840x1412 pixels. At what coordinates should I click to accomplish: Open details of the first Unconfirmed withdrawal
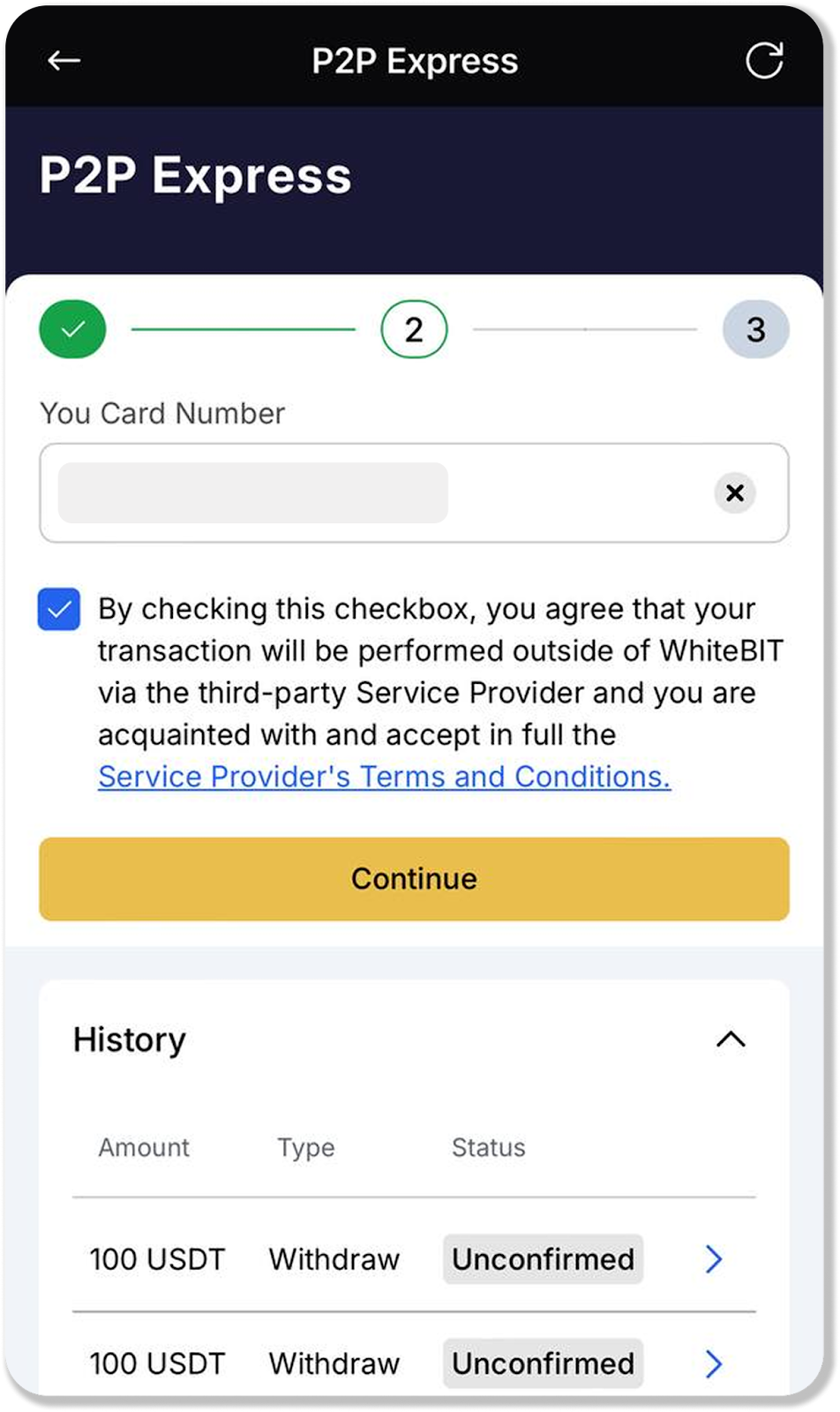coord(714,1259)
